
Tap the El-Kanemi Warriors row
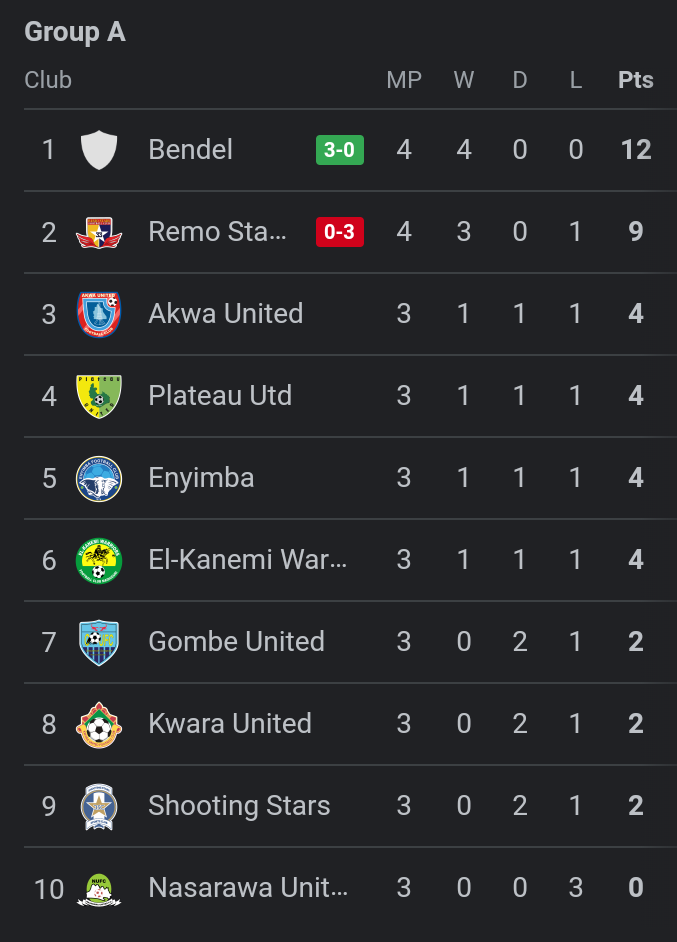tap(247, 560)
